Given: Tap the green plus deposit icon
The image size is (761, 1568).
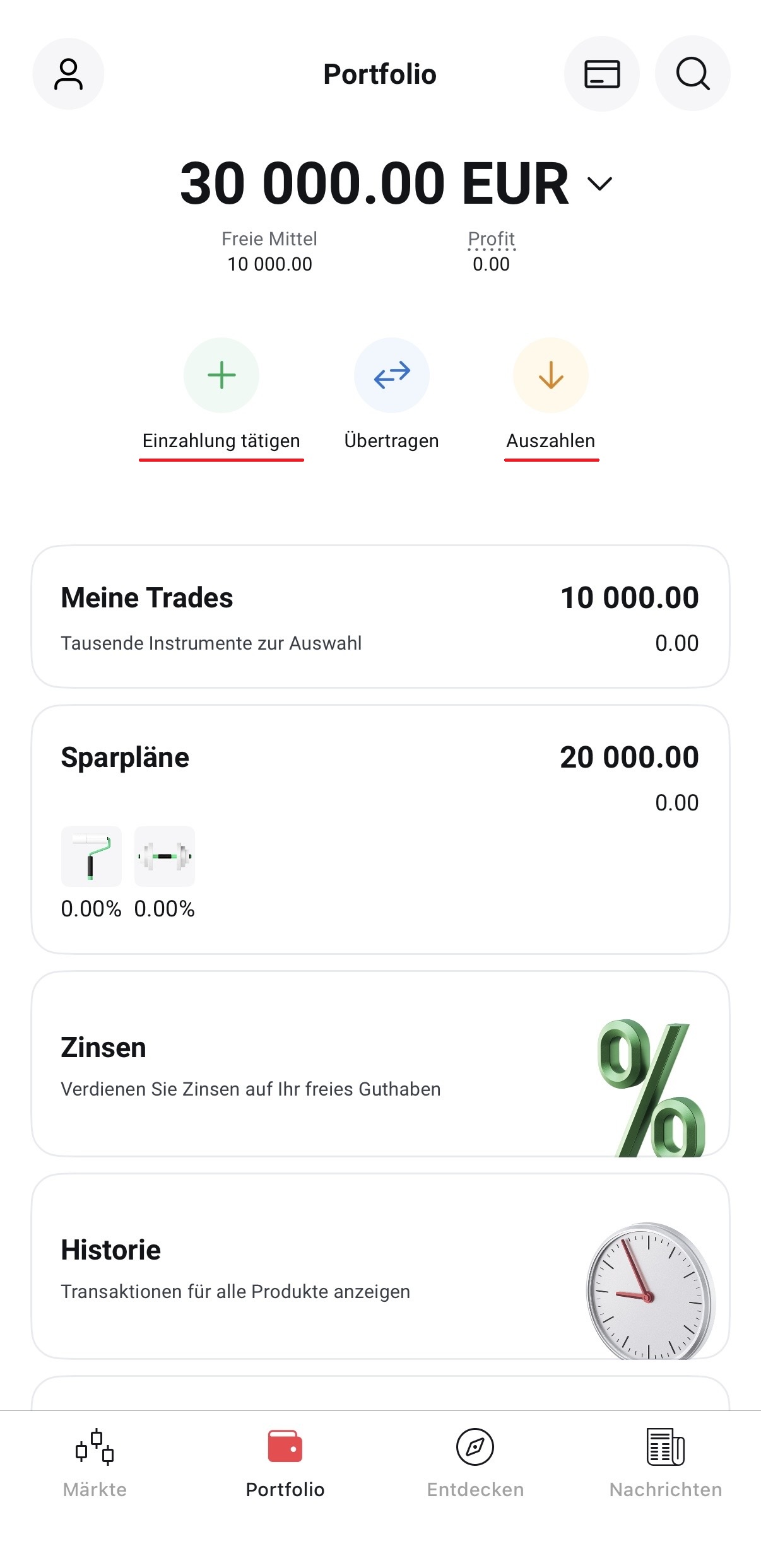Looking at the screenshot, I should [221, 375].
